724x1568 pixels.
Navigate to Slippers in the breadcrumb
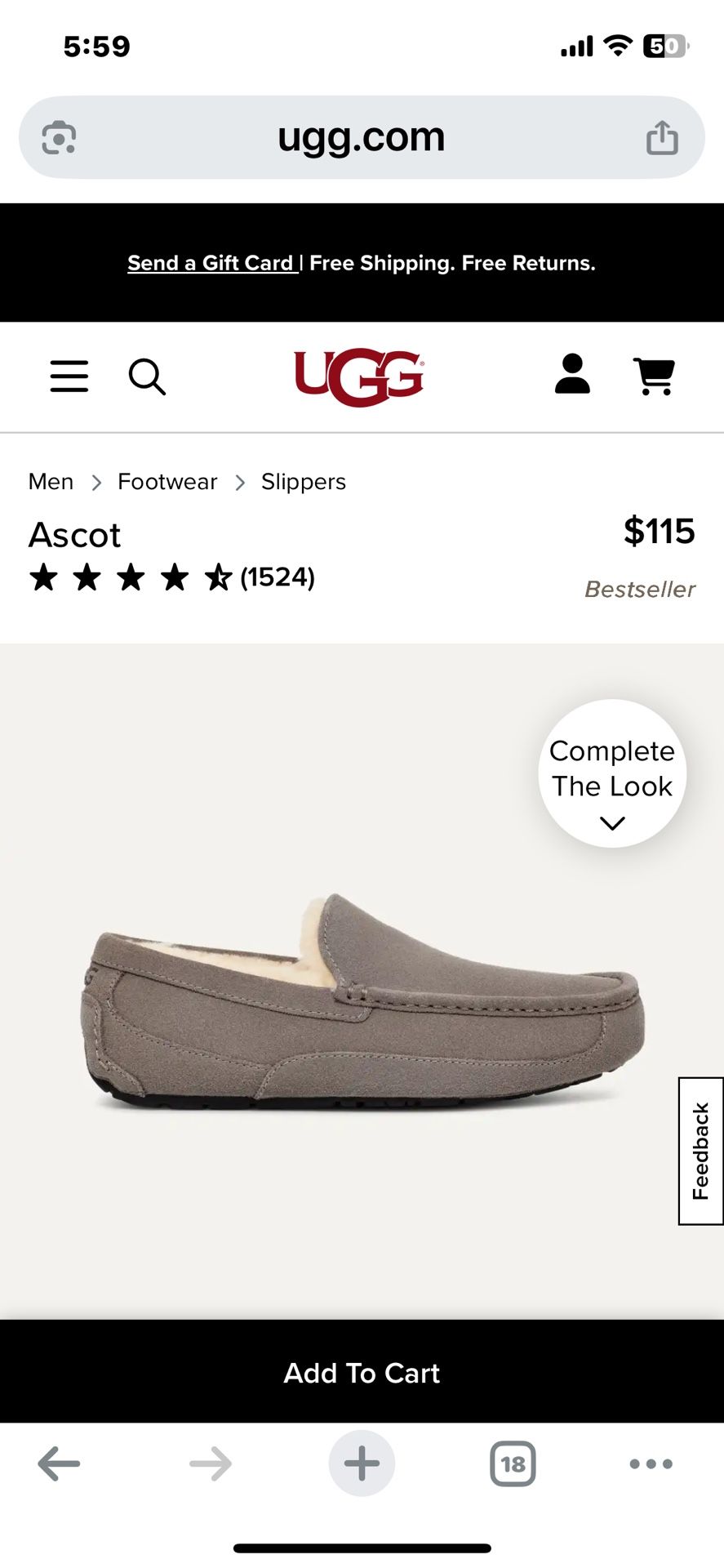[x=303, y=481]
